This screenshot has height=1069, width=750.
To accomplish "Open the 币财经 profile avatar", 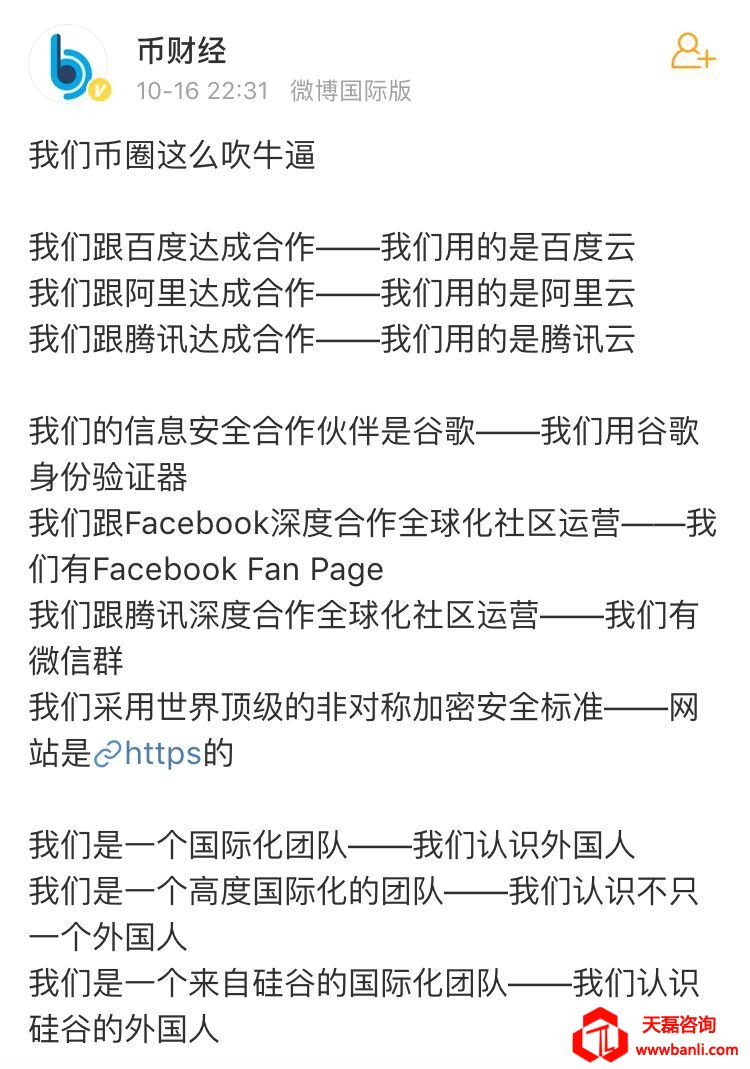I will tap(67, 65).
